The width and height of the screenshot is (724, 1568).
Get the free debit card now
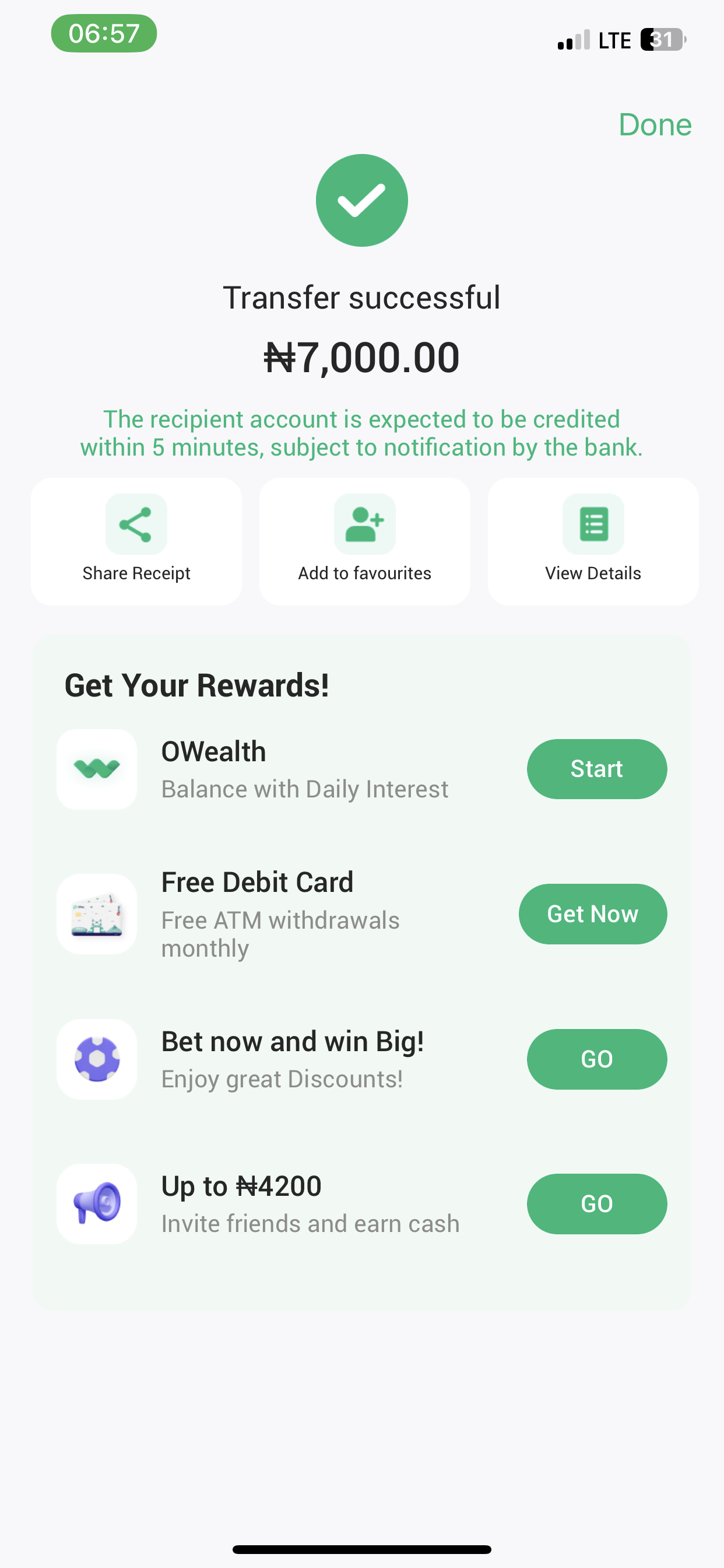tap(593, 914)
